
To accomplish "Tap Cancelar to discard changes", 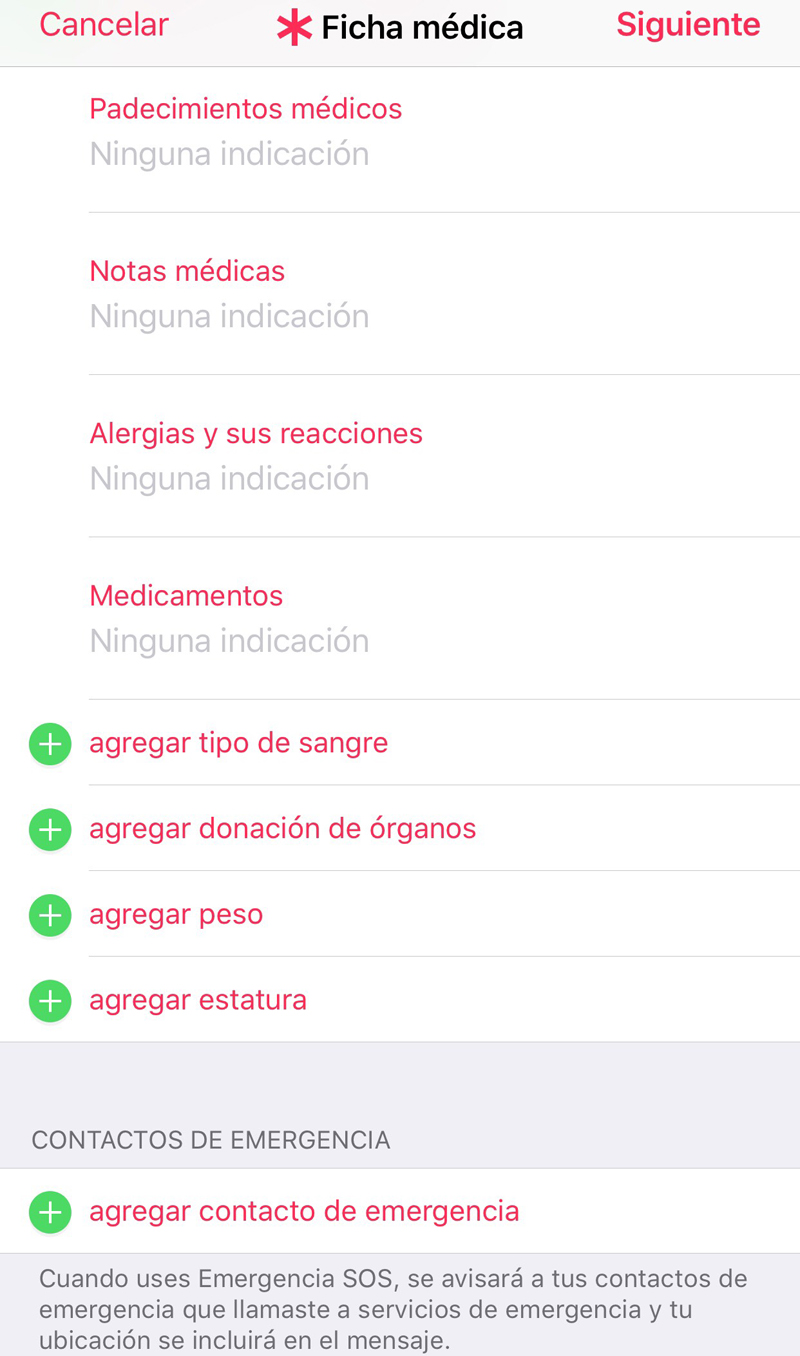I will pos(104,25).
